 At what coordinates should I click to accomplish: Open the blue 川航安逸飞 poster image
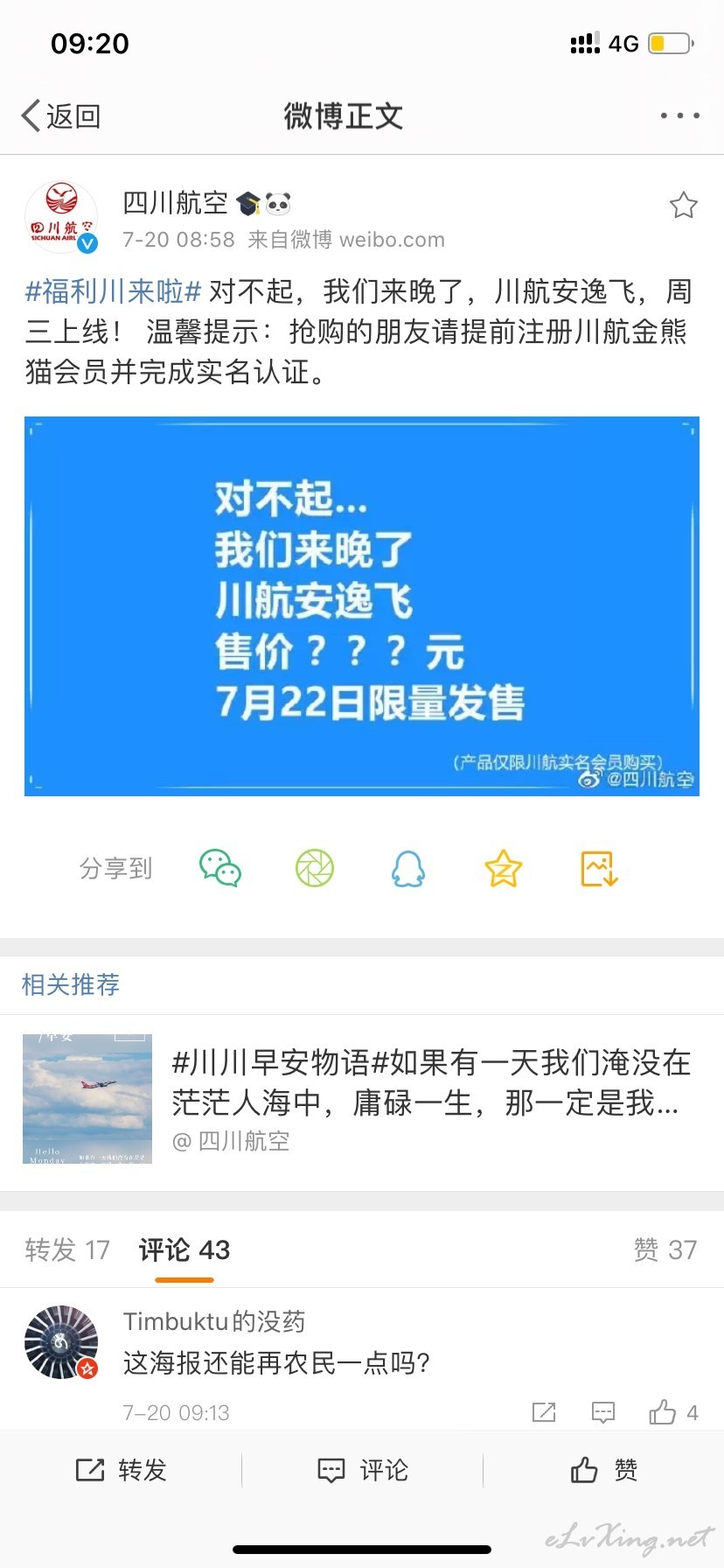click(x=362, y=606)
